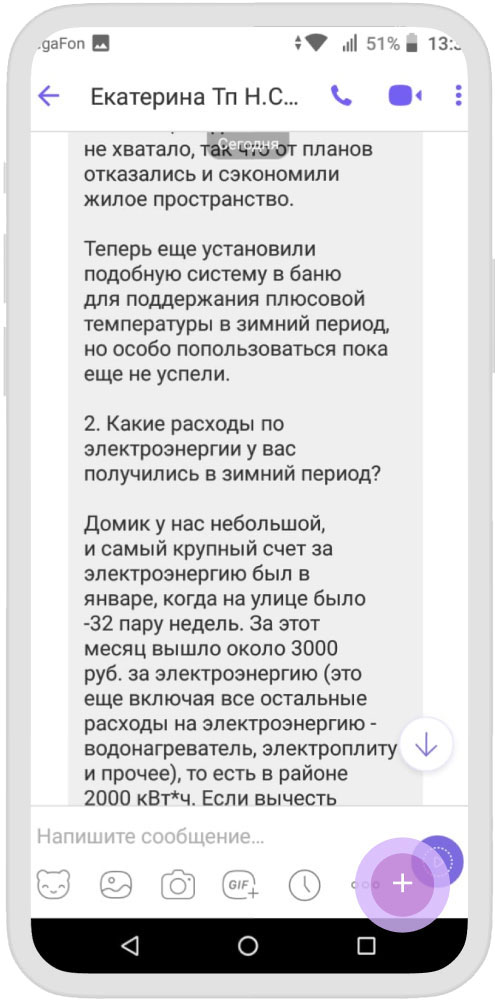Open the camera to take a photo

(x=178, y=885)
